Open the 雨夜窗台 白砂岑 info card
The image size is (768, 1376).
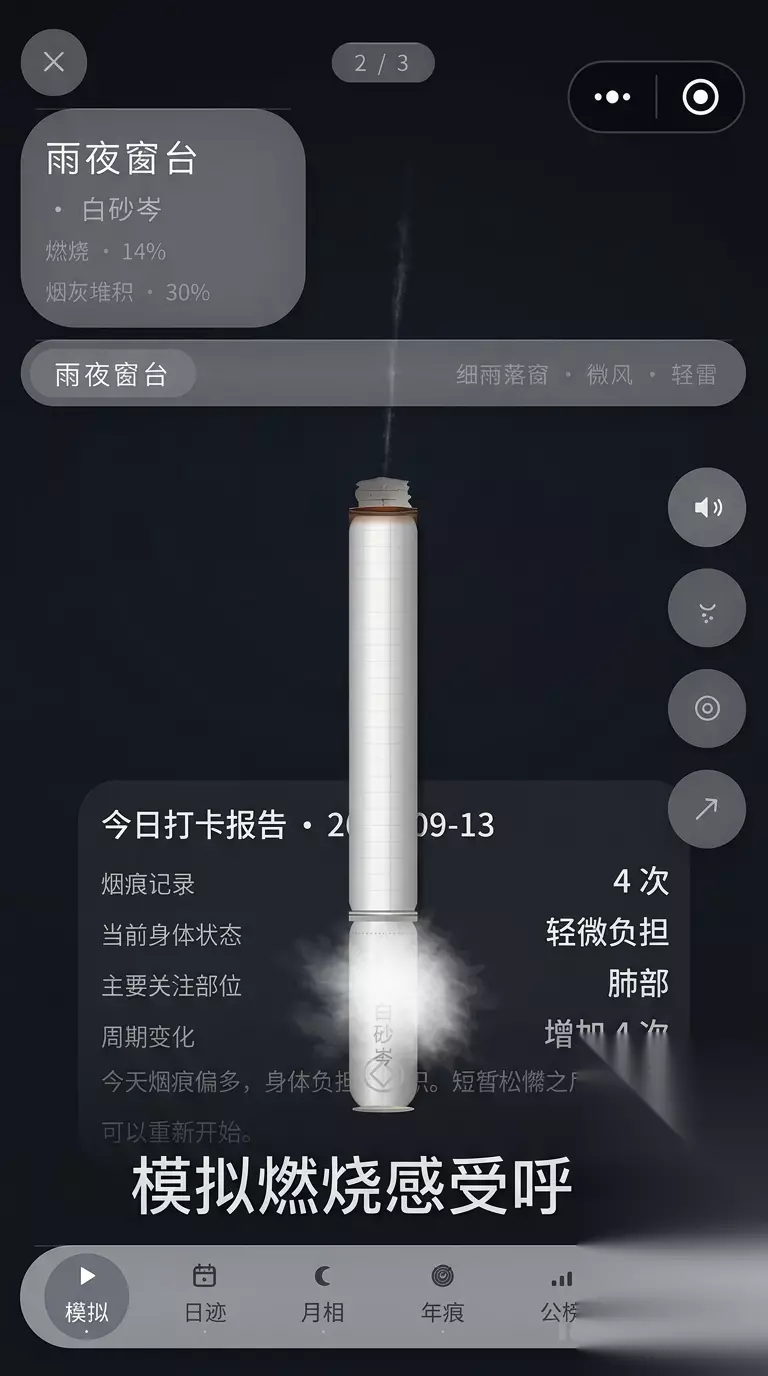click(x=163, y=218)
